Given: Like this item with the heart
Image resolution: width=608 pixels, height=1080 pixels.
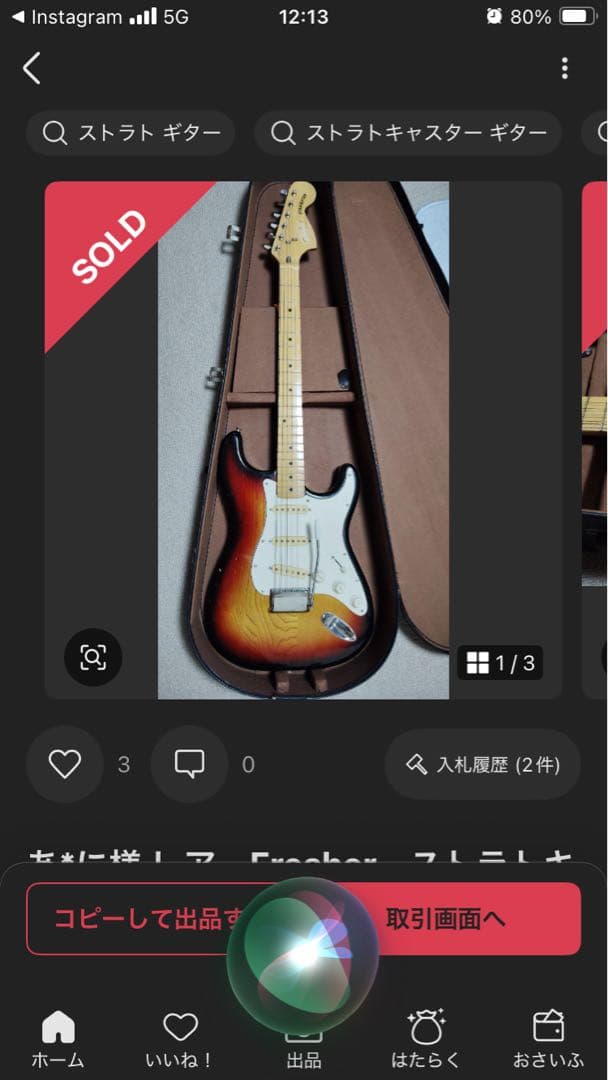Looking at the screenshot, I should click(65, 765).
